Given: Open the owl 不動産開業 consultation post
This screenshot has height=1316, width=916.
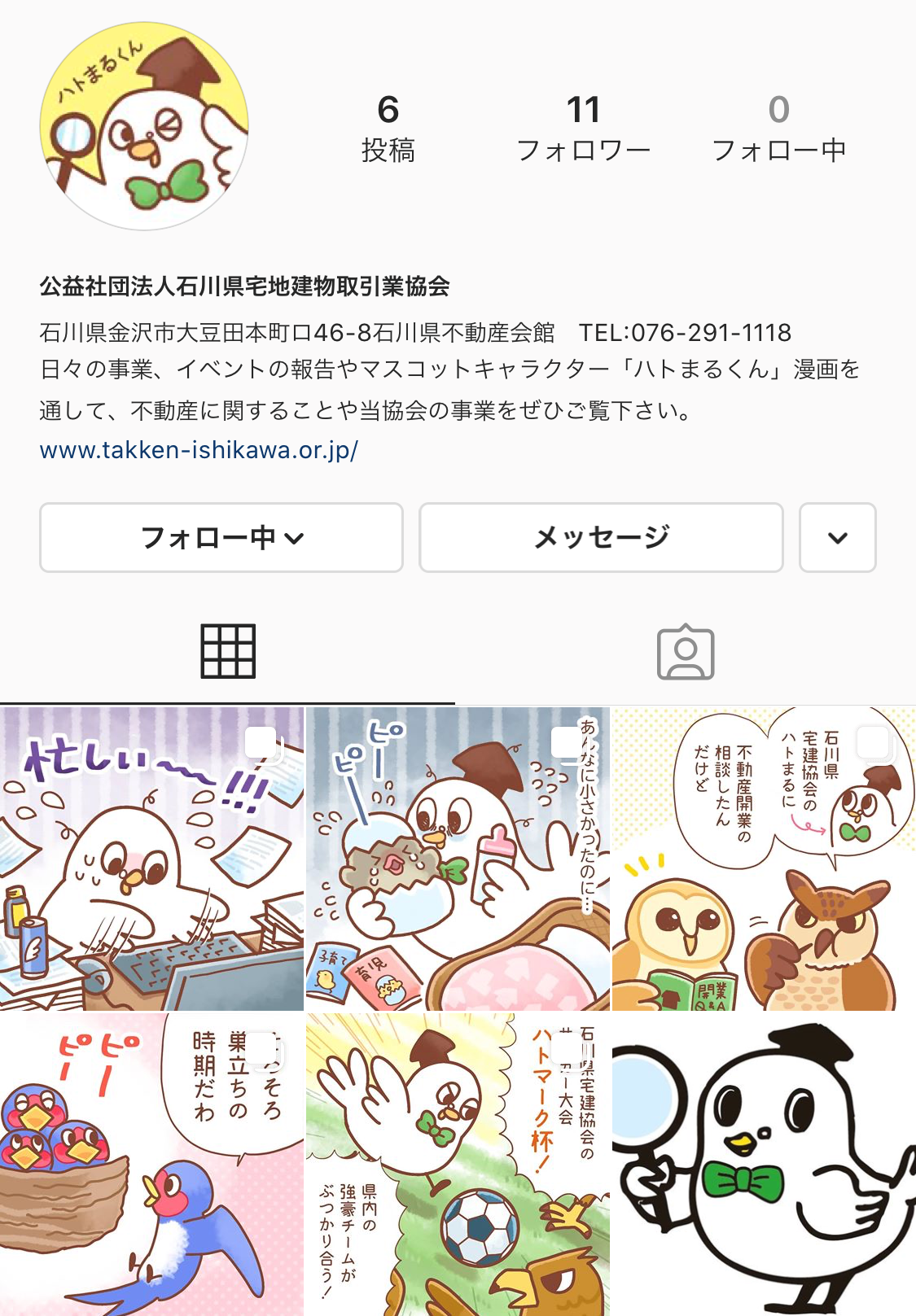Looking at the screenshot, I should pos(764,859).
